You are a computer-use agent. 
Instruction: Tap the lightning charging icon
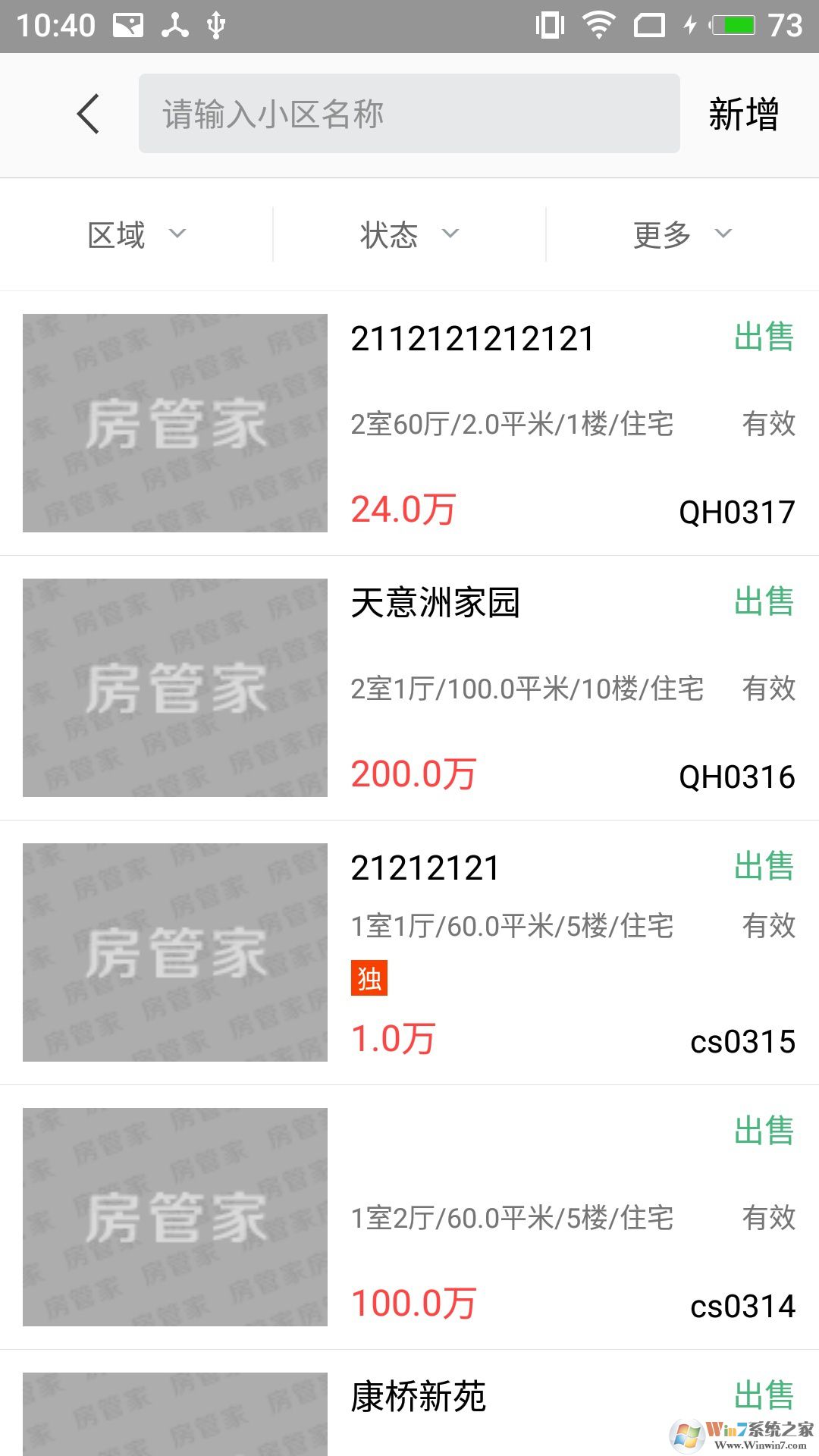point(690,24)
